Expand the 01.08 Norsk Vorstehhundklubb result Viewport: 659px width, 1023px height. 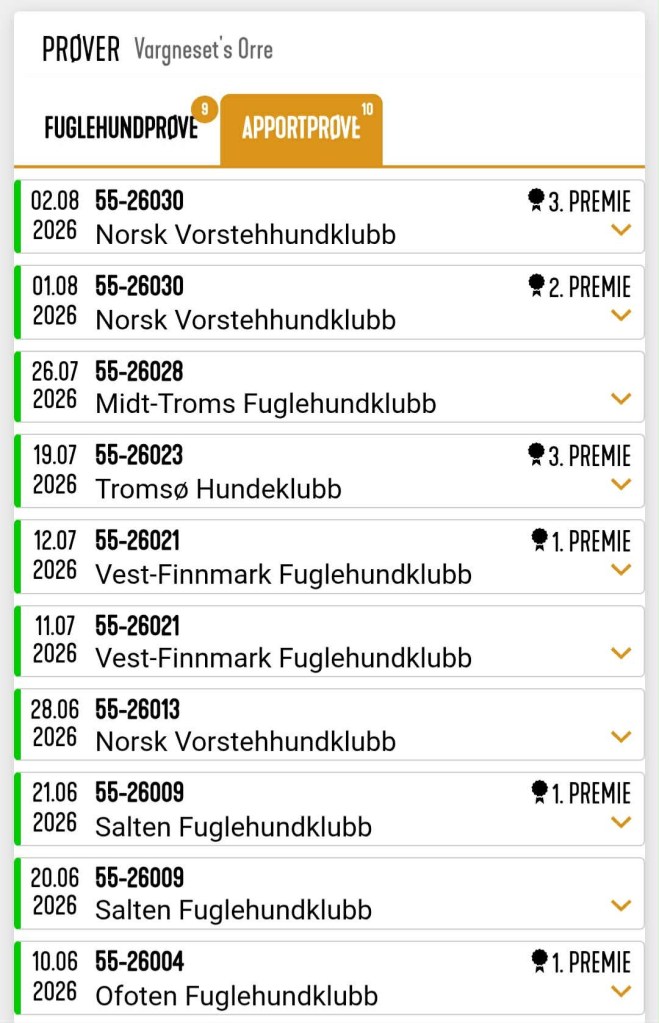(x=330, y=302)
